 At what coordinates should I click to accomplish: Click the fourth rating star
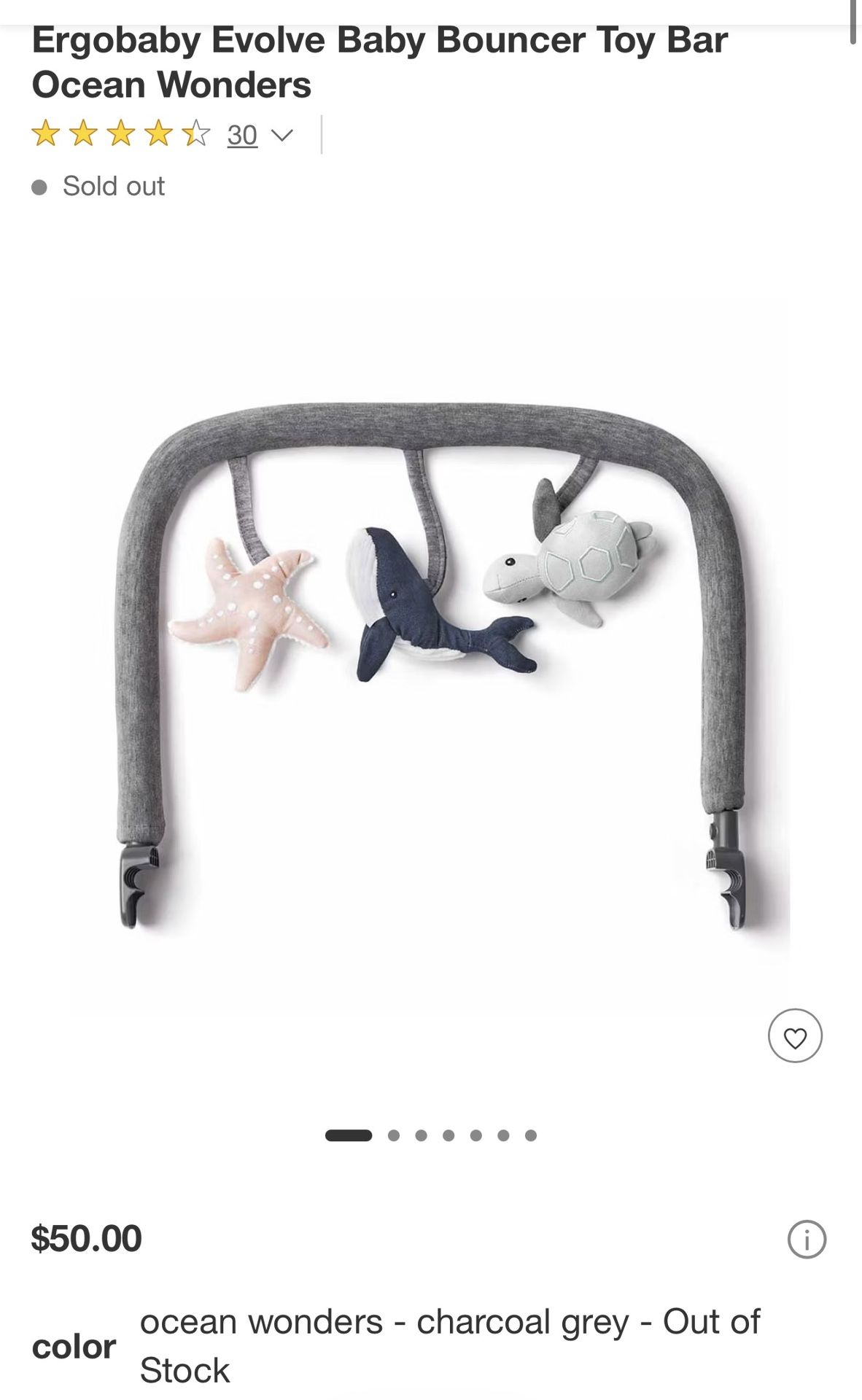pos(157,134)
